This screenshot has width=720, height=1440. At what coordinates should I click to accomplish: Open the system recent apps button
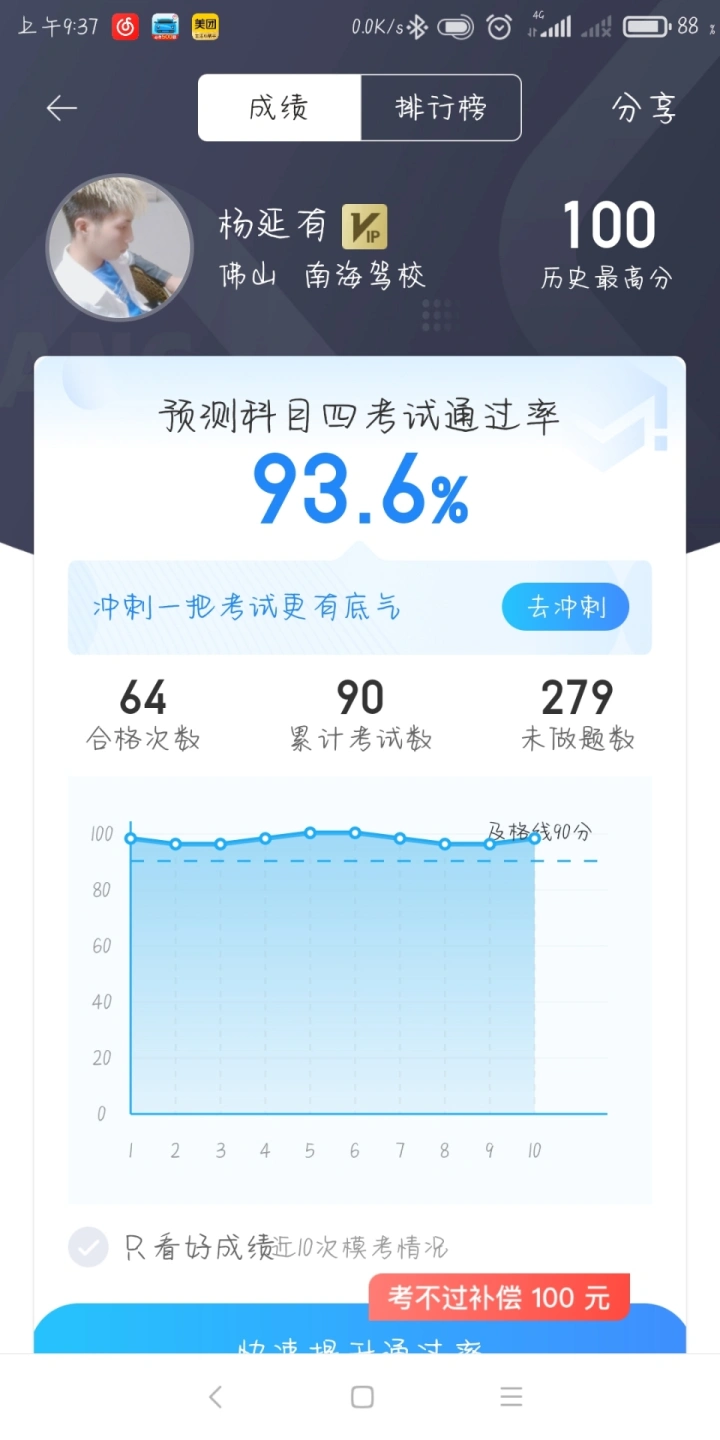point(511,1397)
